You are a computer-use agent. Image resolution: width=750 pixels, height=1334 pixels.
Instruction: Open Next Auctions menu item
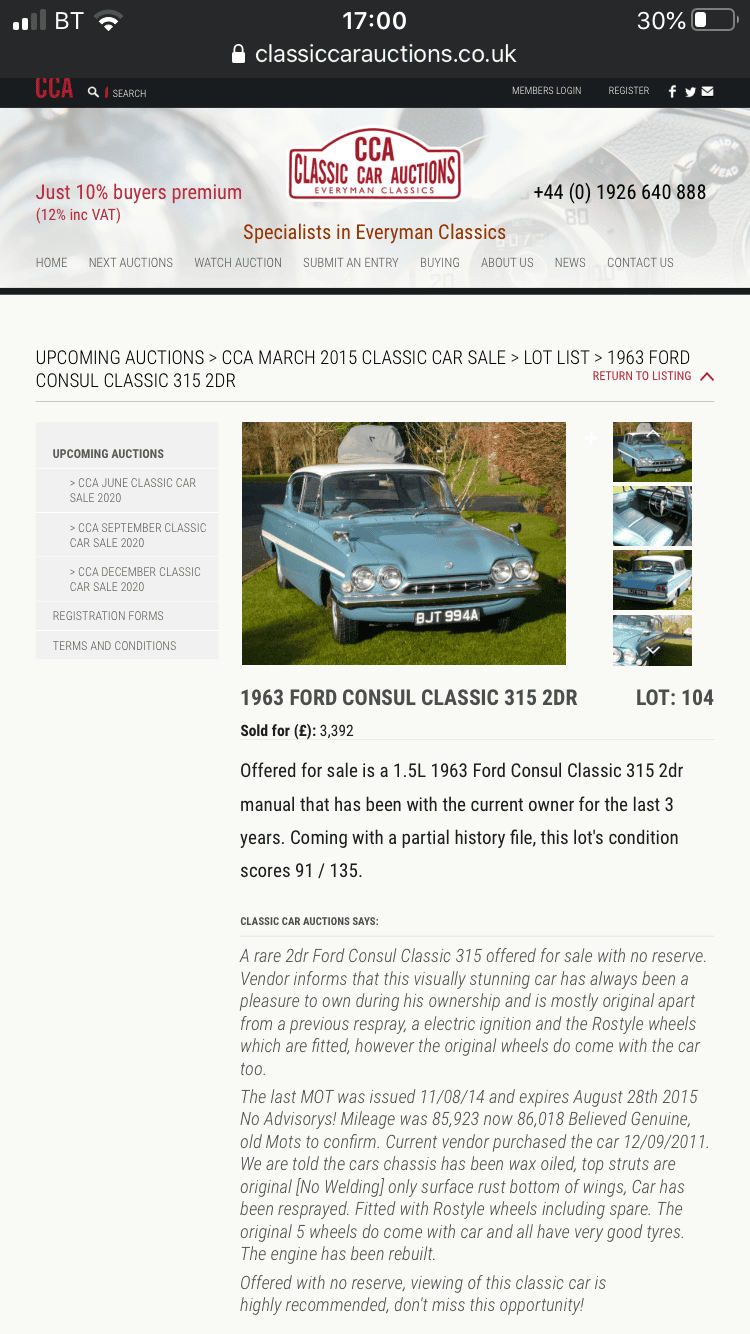(131, 263)
